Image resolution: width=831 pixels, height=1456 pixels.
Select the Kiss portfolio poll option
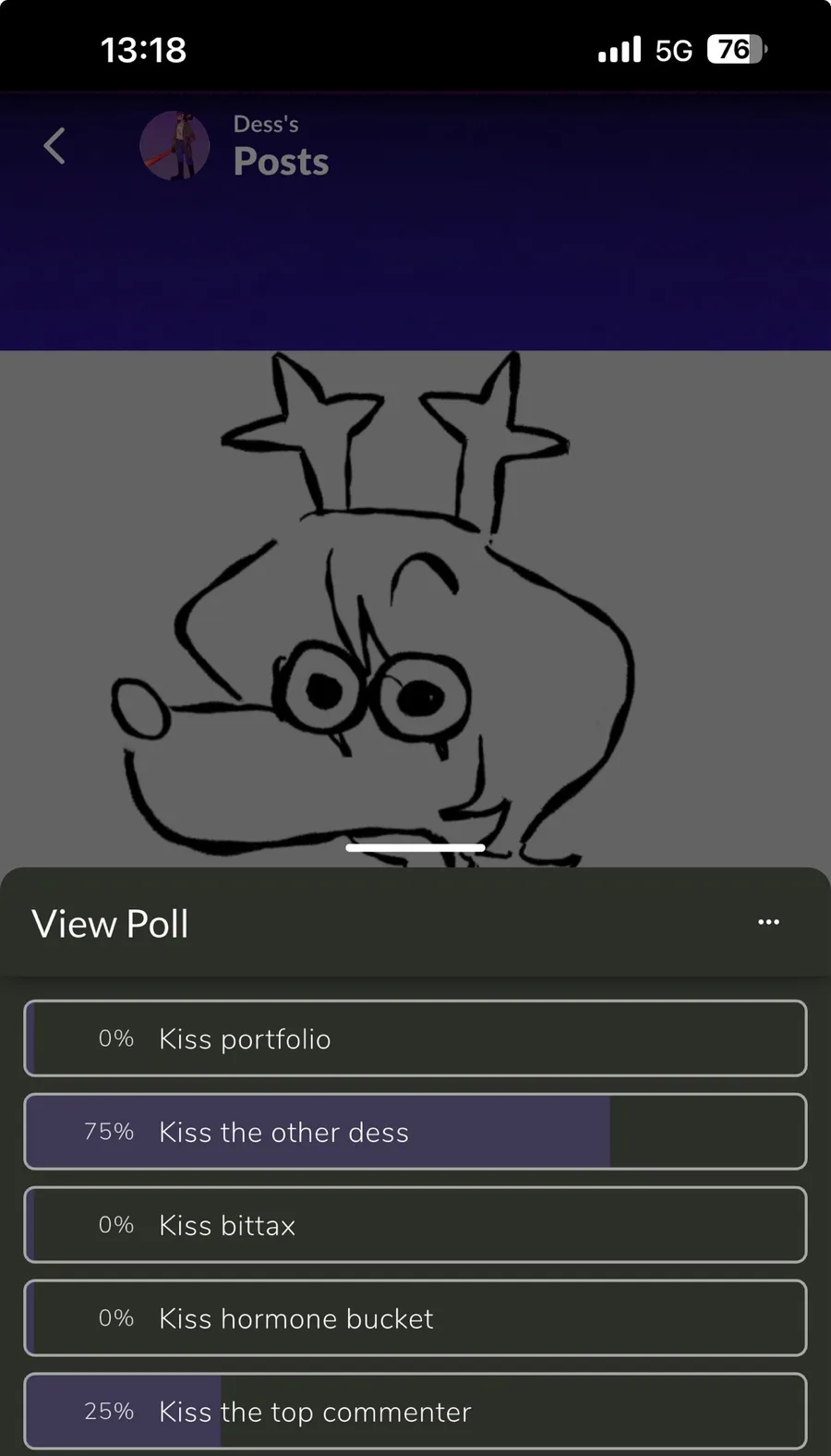coord(415,1038)
